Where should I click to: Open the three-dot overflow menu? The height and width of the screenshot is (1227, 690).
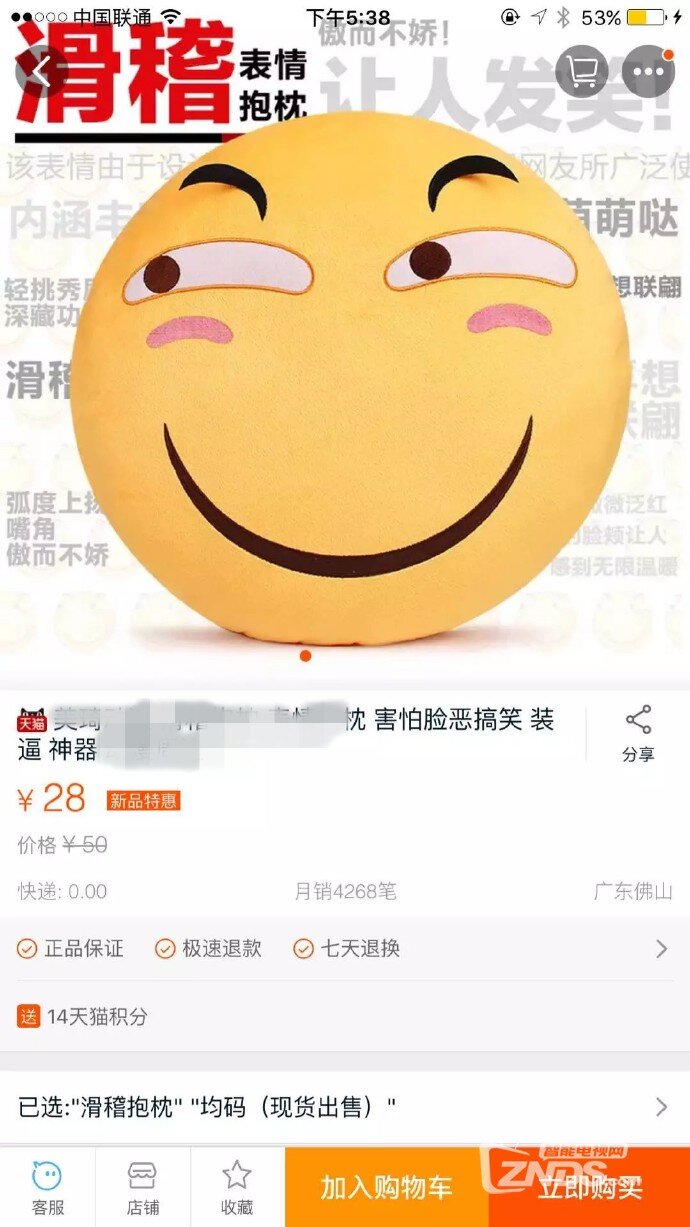click(x=648, y=71)
